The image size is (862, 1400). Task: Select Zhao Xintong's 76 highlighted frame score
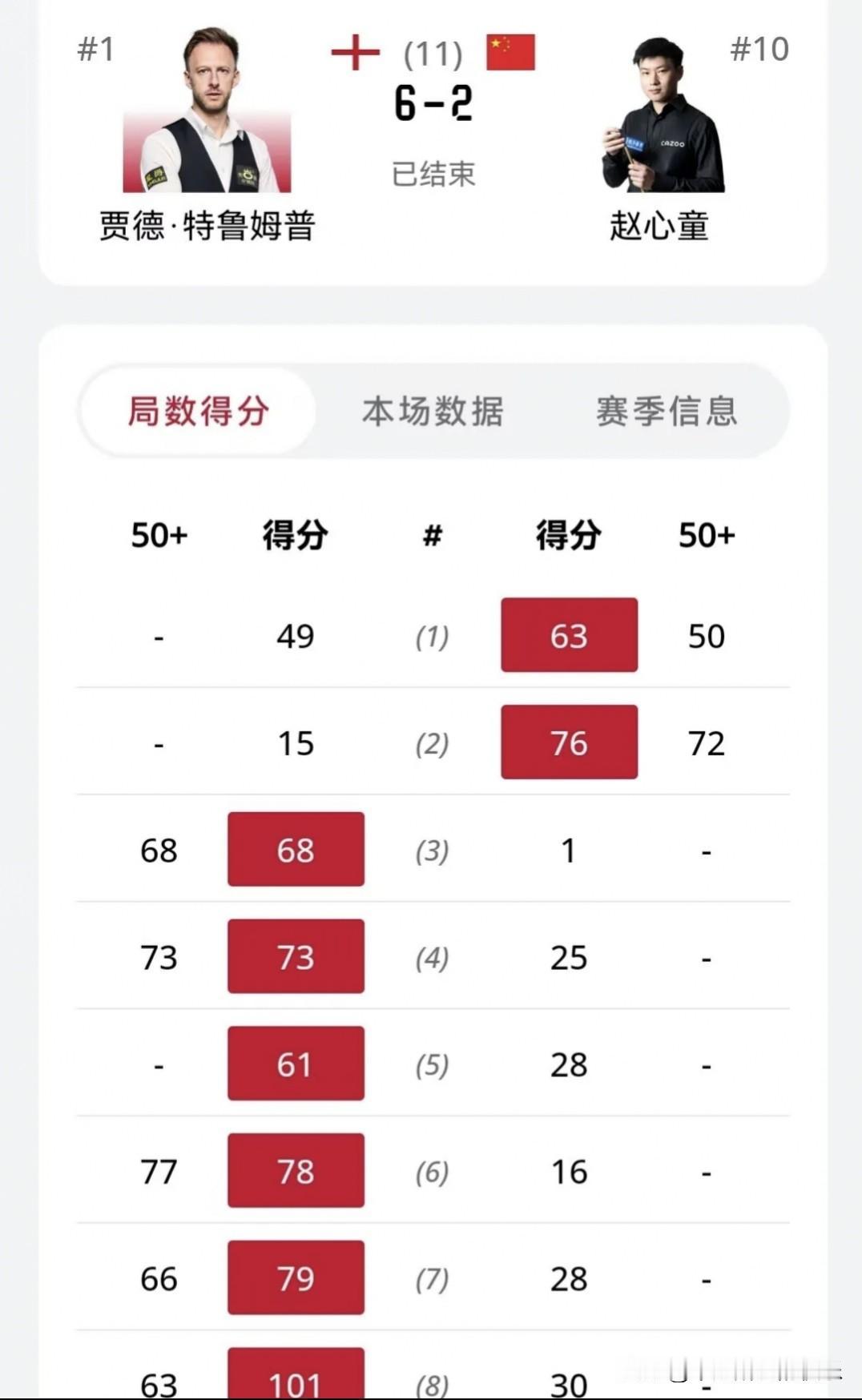click(x=569, y=742)
